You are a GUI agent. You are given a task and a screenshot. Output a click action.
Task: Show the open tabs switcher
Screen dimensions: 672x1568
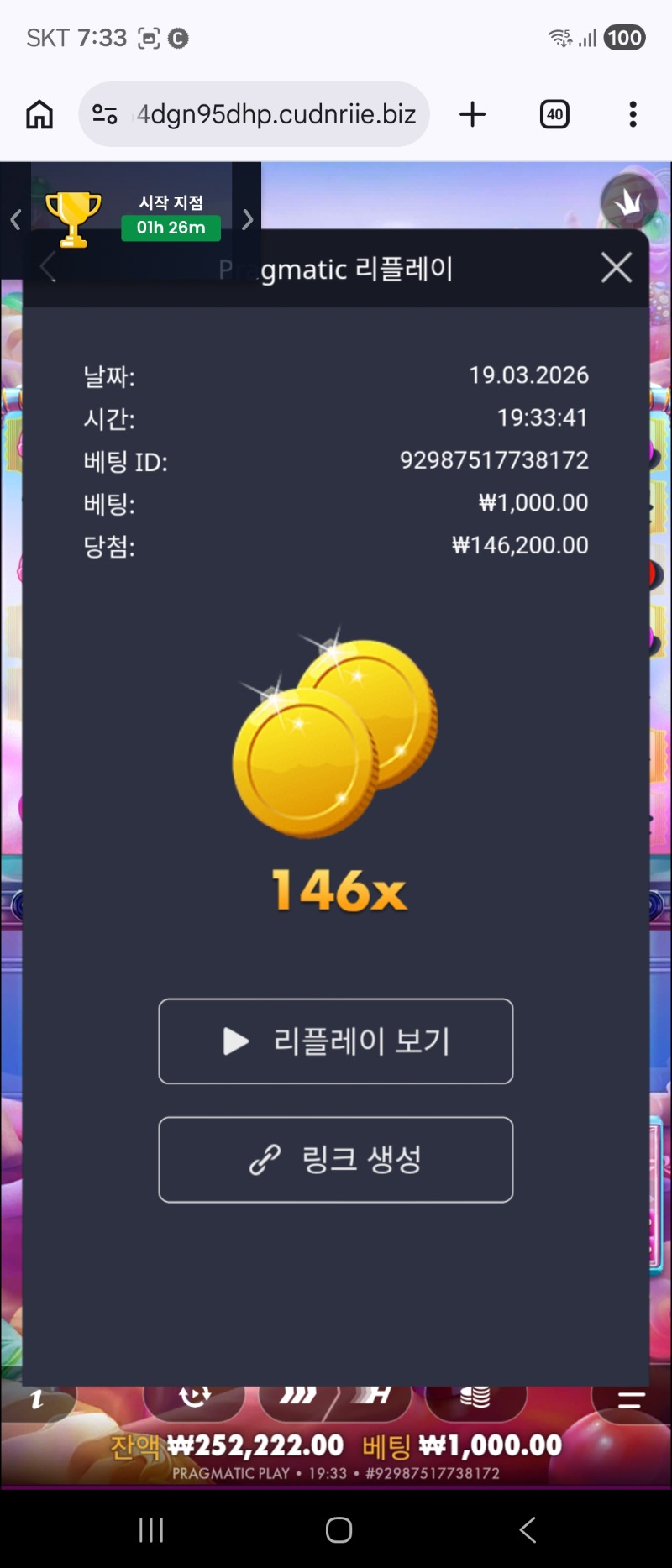(554, 114)
